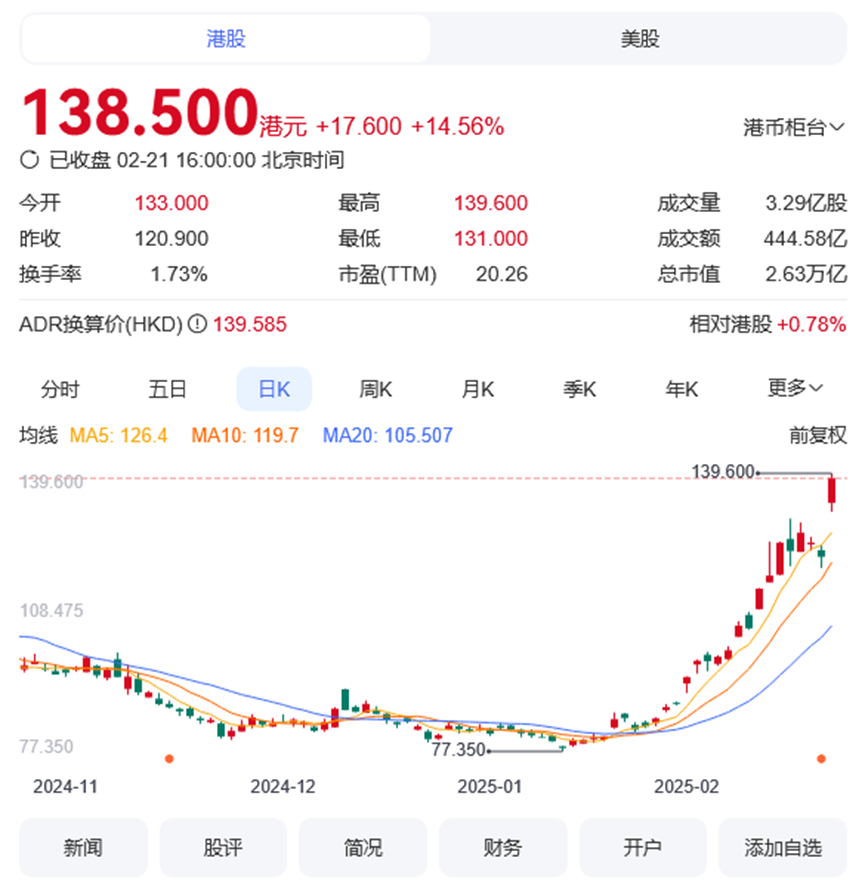This screenshot has width=865, height=889.
Task: Switch chart to 月K
Action: 478,389
